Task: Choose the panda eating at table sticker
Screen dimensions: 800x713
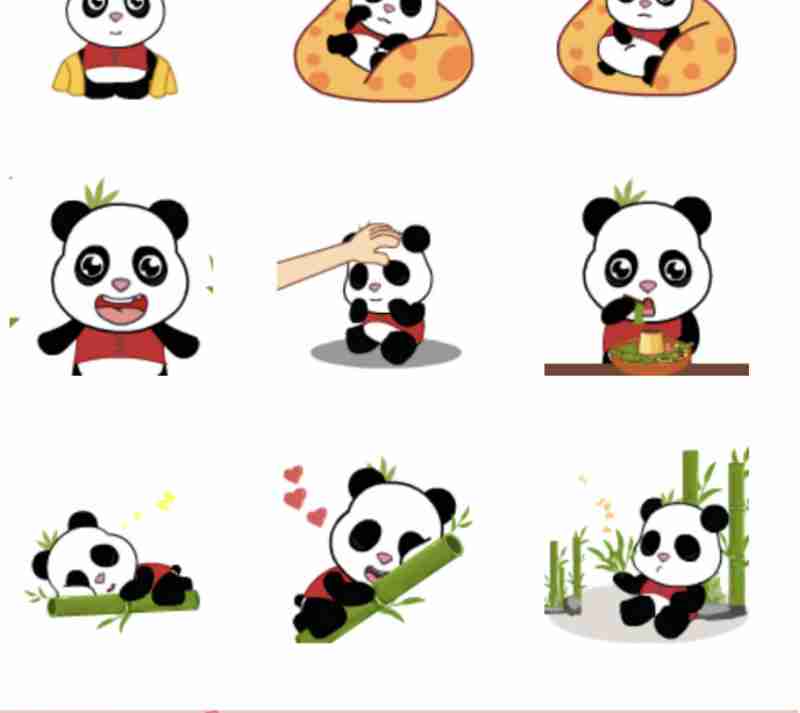Action: (x=646, y=282)
